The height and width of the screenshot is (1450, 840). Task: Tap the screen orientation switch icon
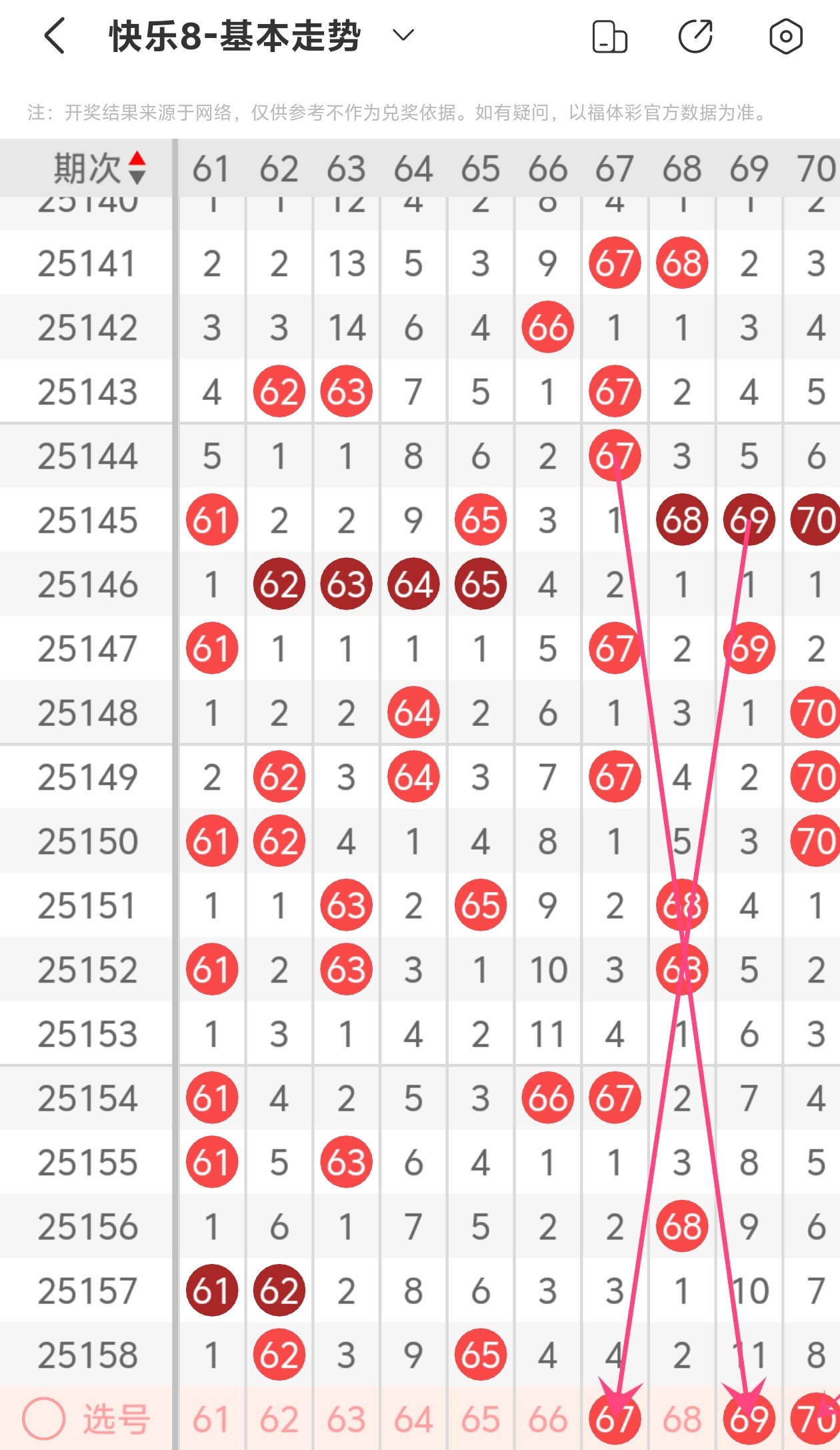[x=609, y=37]
